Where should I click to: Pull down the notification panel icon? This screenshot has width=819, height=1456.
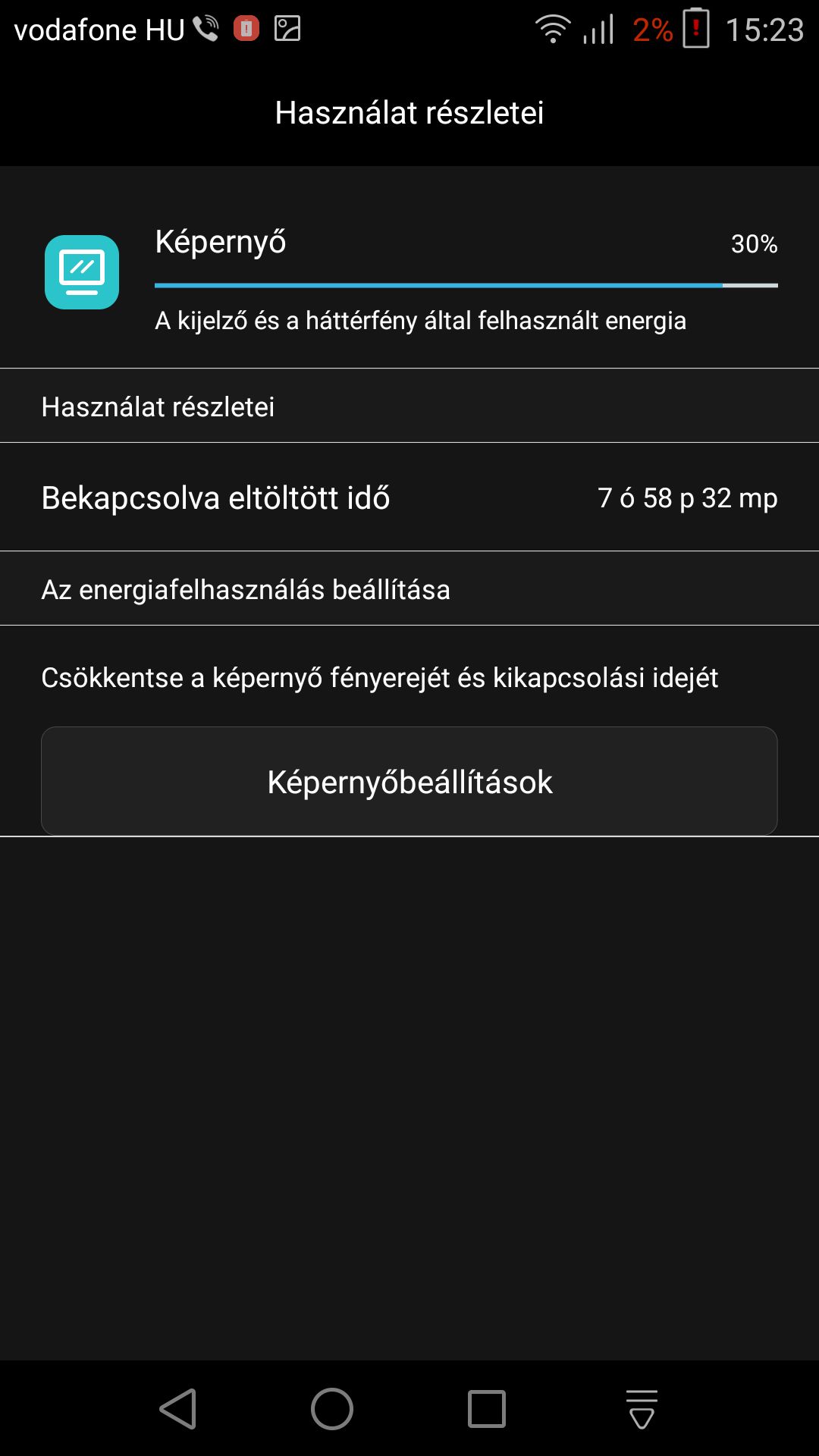pos(642,1409)
